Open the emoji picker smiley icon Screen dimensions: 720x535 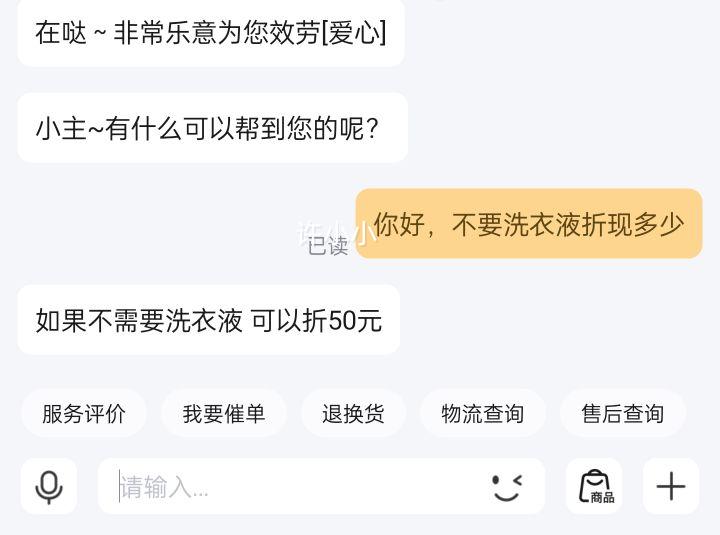507,487
